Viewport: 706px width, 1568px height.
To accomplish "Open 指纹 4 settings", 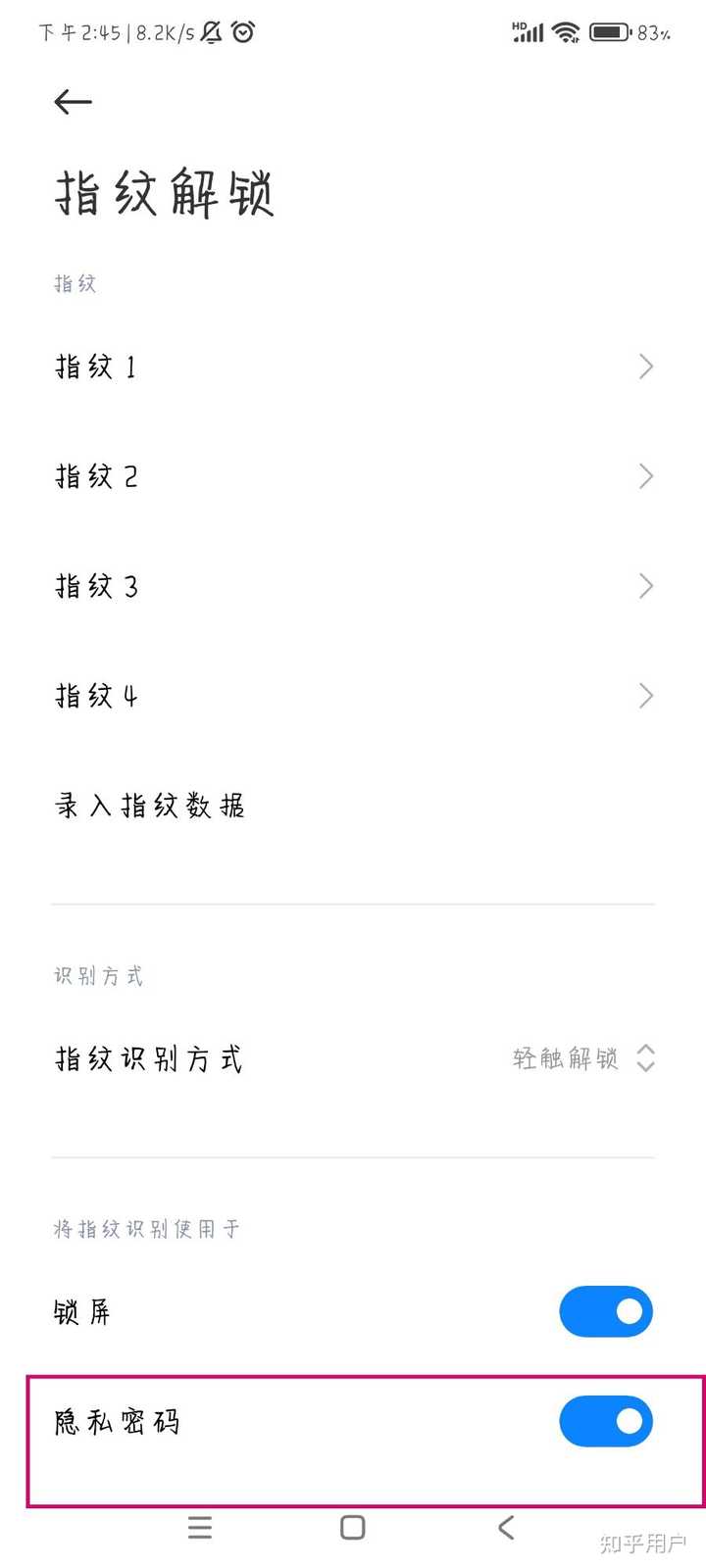I will click(x=353, y=696).
